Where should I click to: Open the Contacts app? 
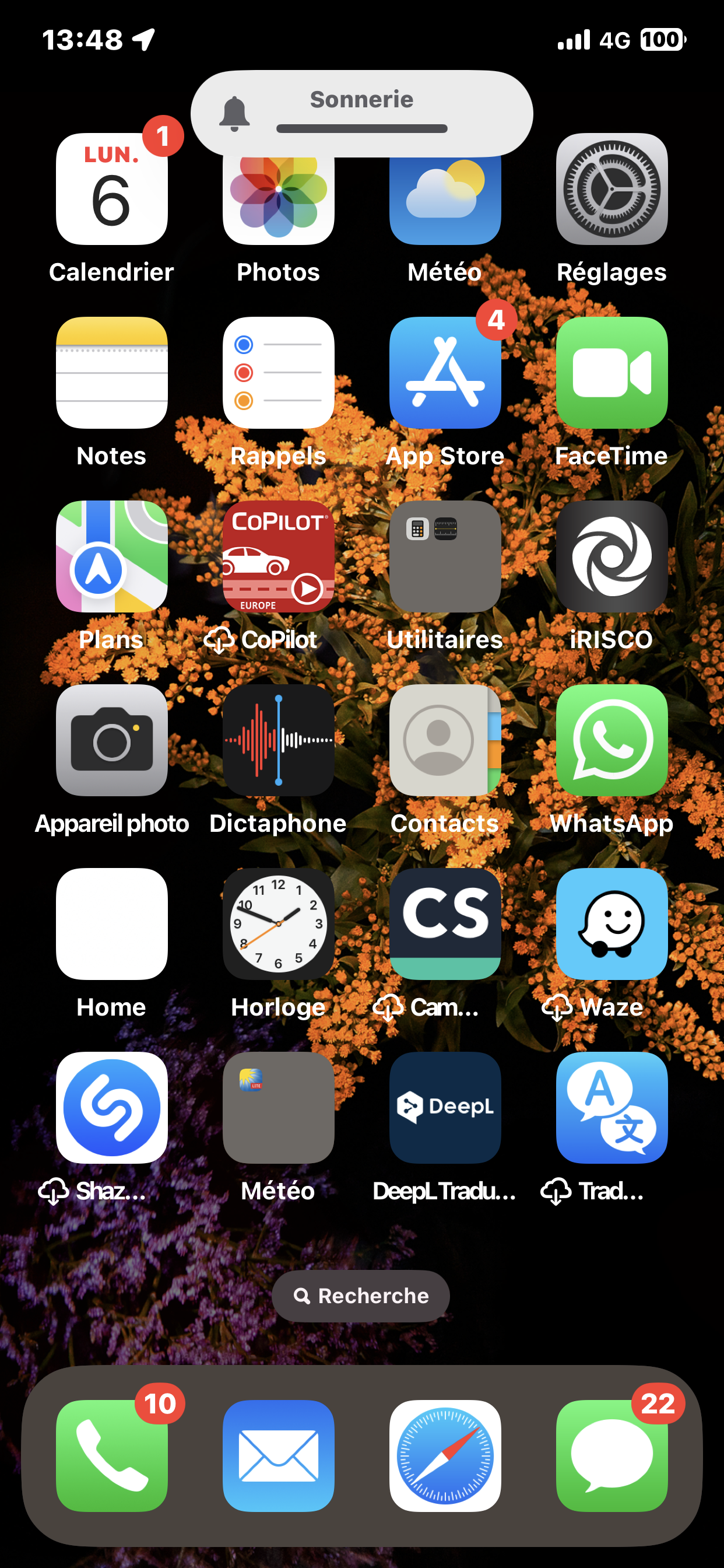tap(445, 740)
